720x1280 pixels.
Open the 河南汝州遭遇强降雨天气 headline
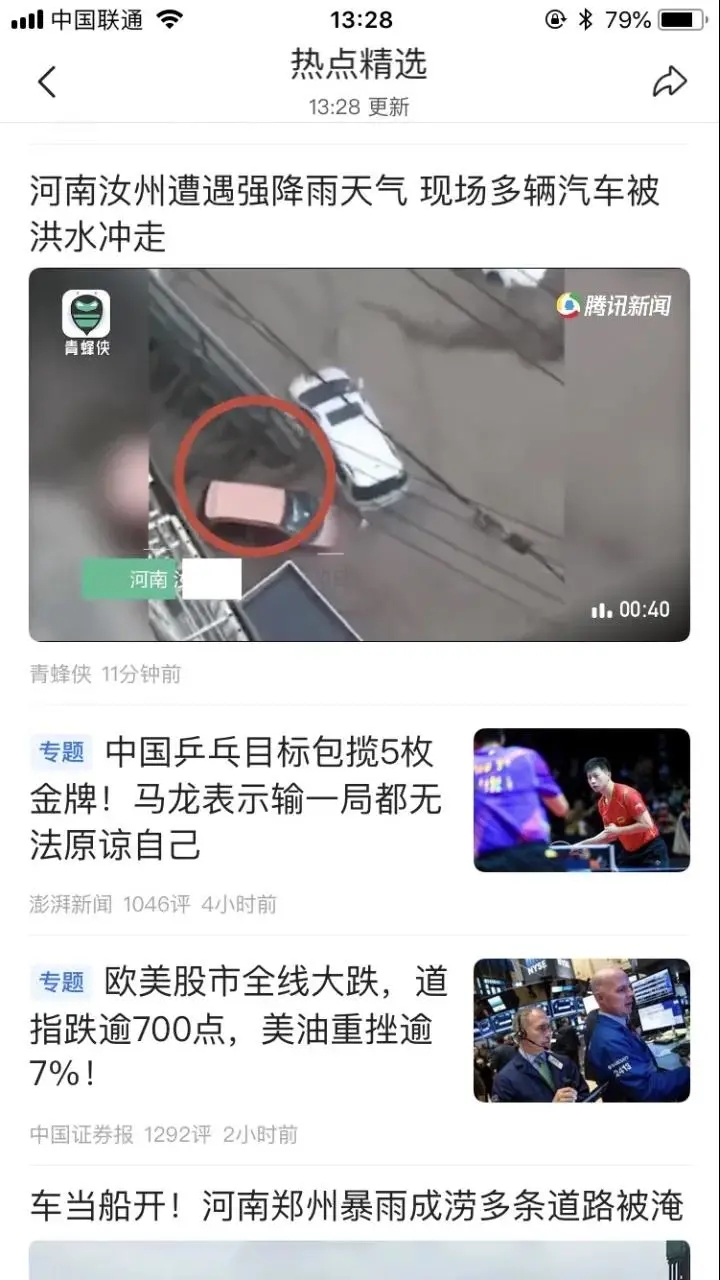pyautogui.click(x=344, y=213)
